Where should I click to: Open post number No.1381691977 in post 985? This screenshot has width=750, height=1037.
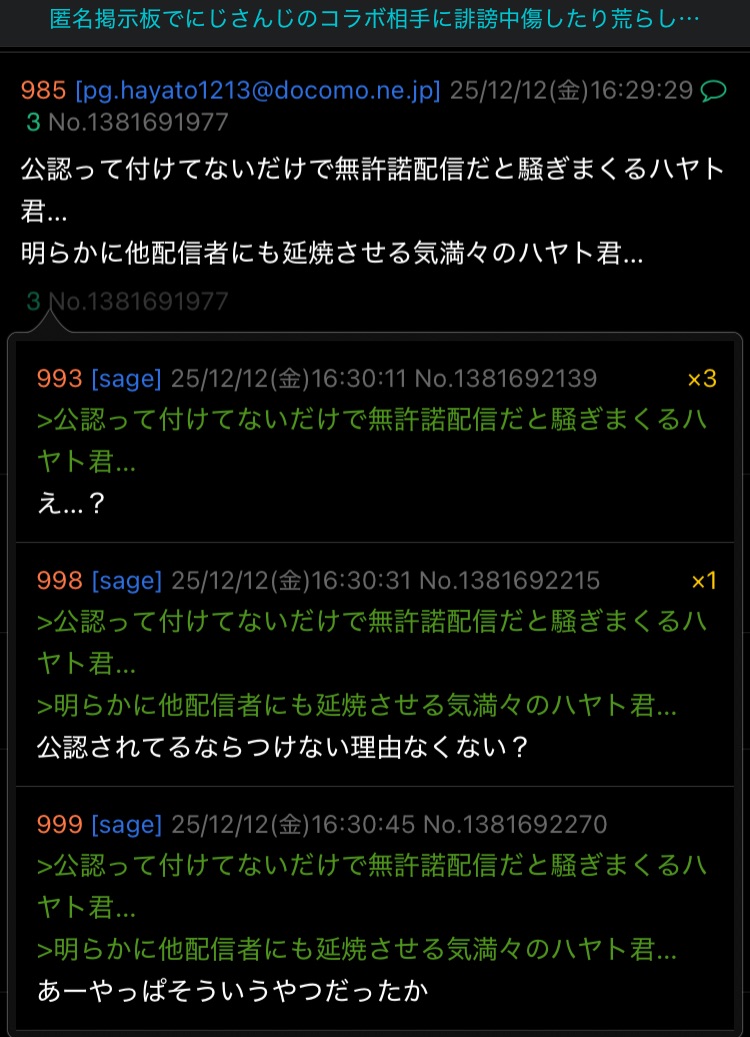coord(138,123)
